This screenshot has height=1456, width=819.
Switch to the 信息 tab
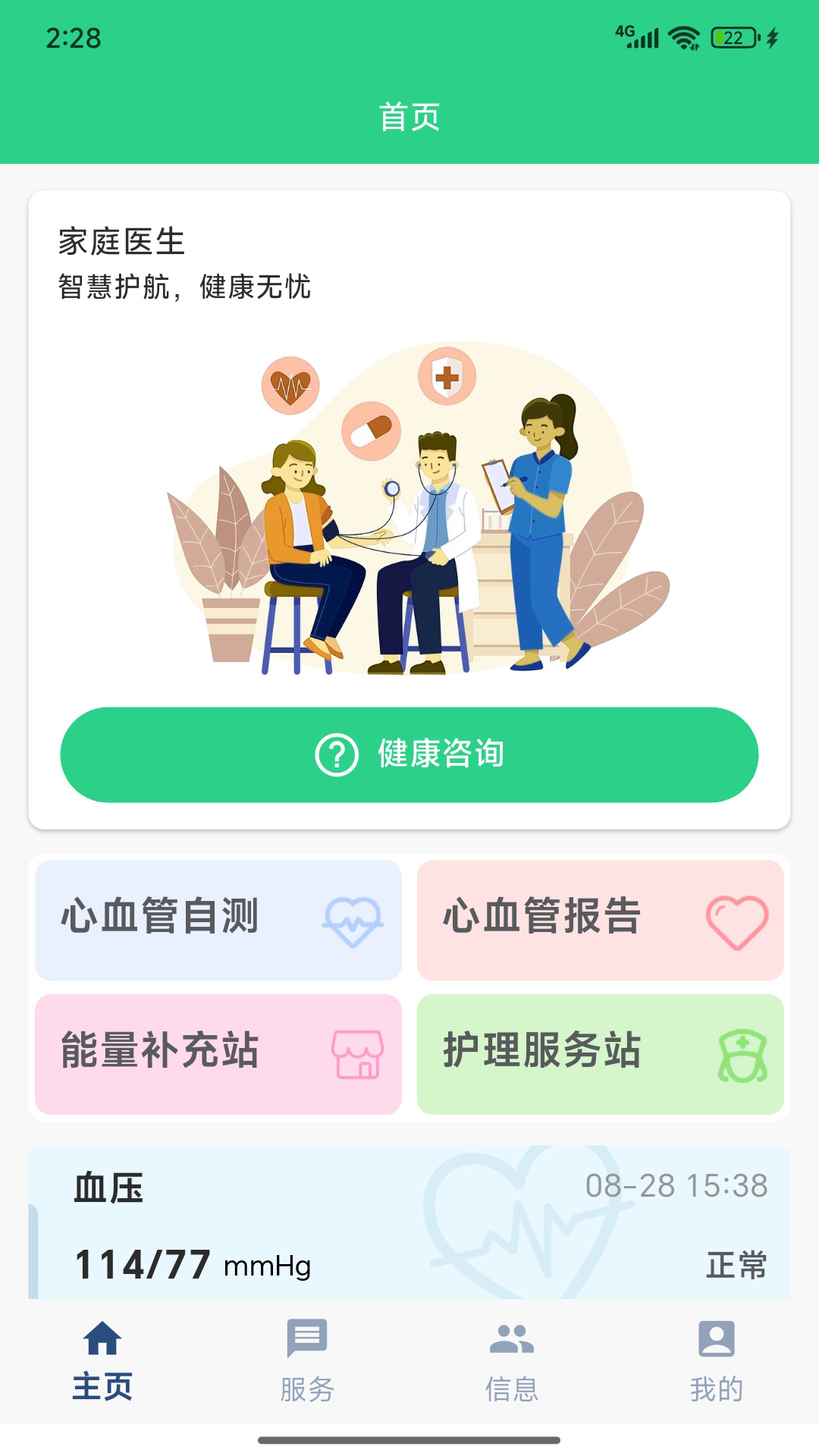(x=512, y=1361)
